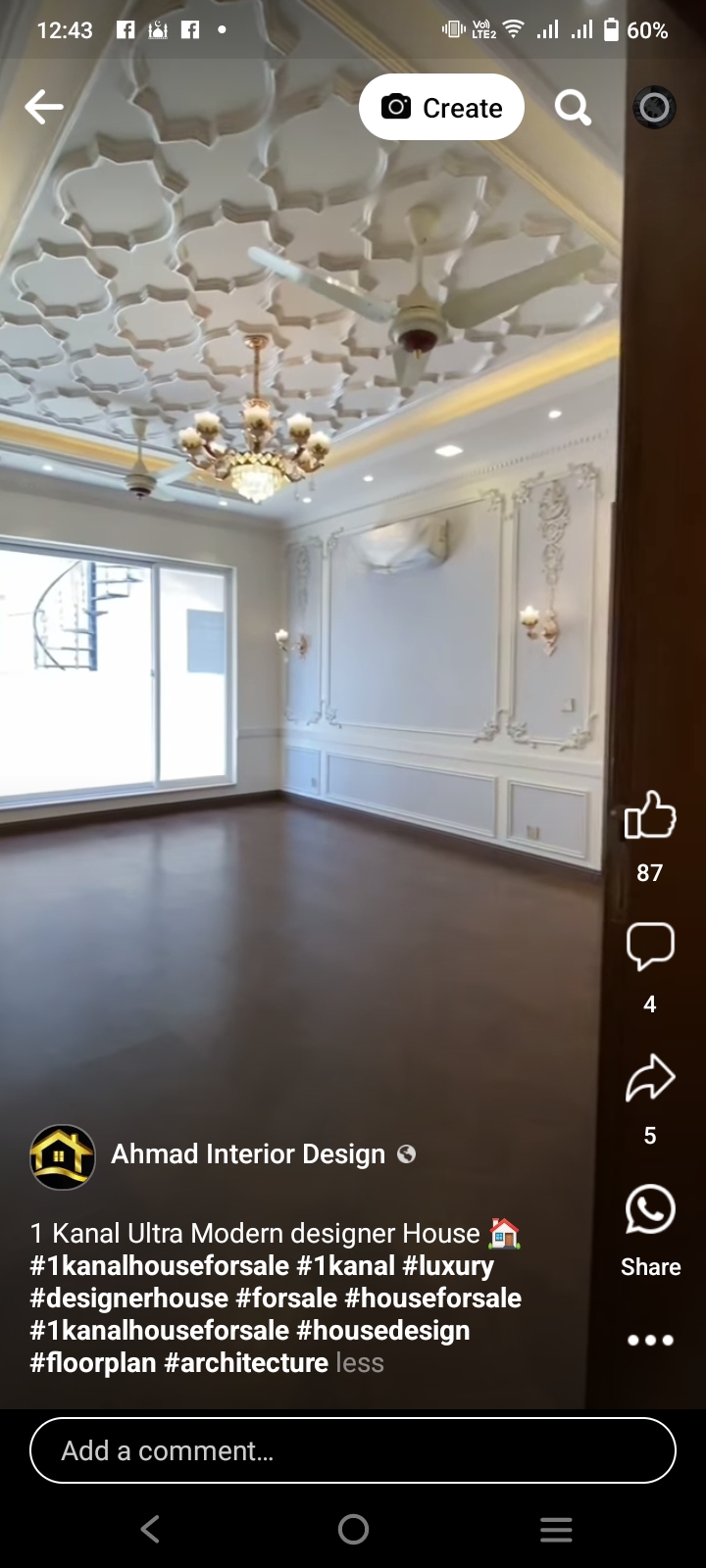Open the three-dot more options menu
This screenshot has width=706, height=1568.
[650, 1340]
